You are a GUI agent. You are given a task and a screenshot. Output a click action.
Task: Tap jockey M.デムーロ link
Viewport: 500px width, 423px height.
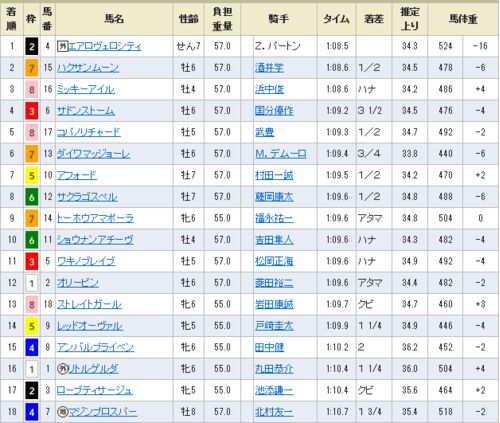click(x=281, y=154)
